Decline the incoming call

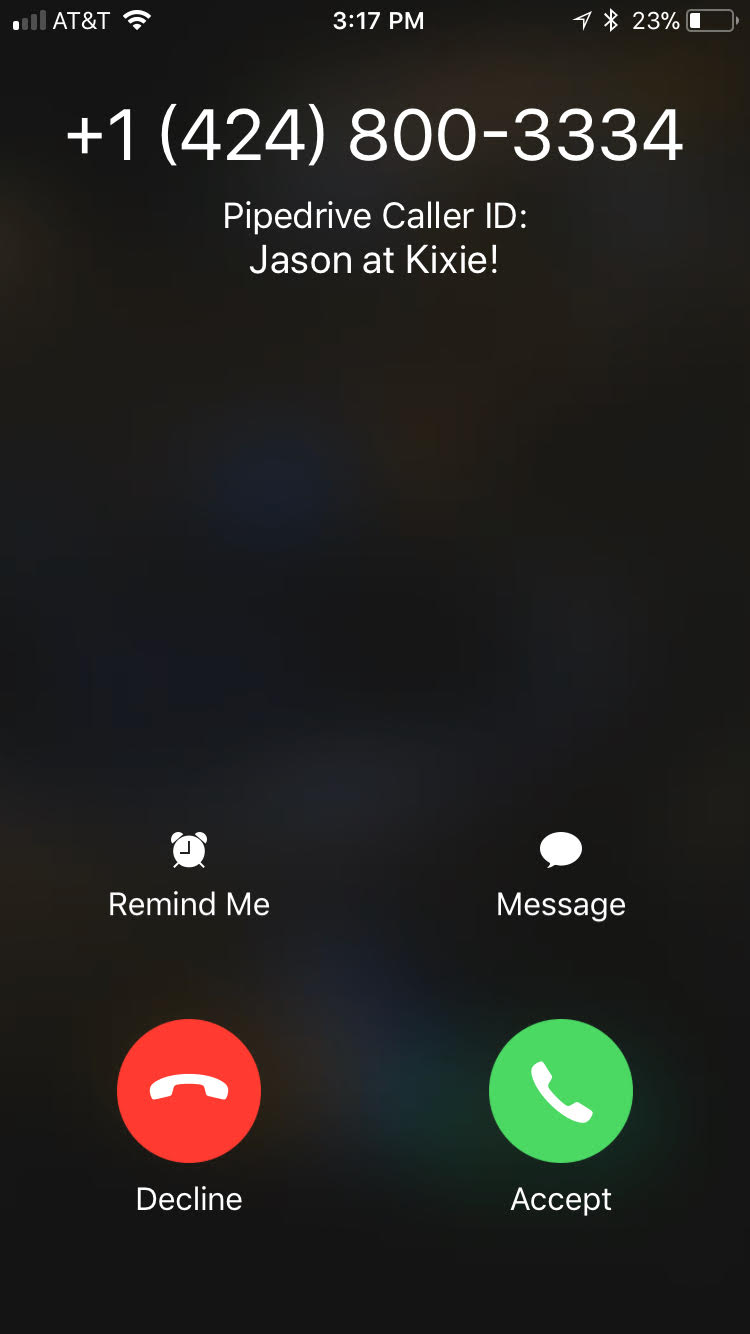click(189, 1091)
